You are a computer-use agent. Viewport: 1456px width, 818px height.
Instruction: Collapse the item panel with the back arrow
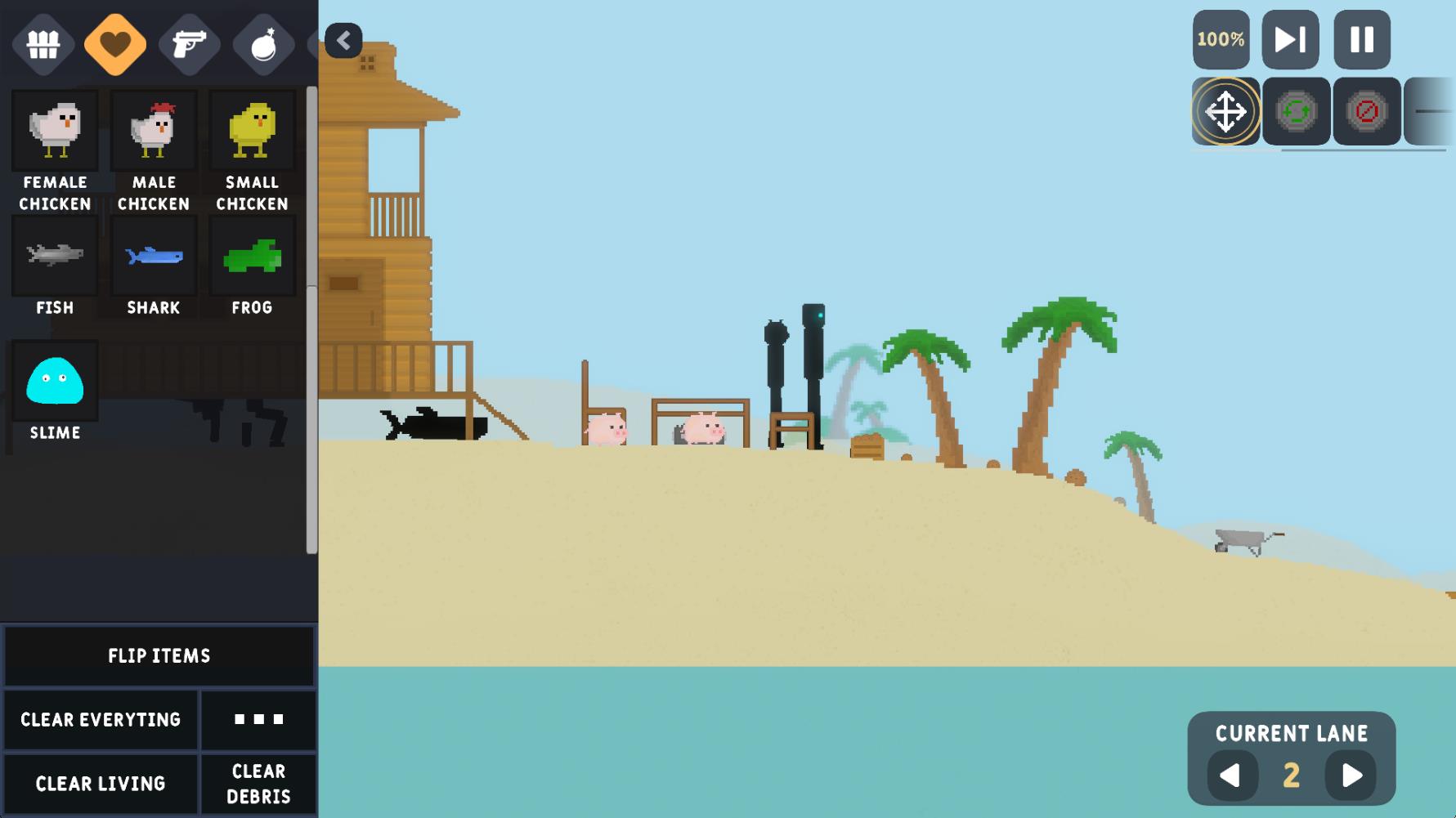(343, 40)
